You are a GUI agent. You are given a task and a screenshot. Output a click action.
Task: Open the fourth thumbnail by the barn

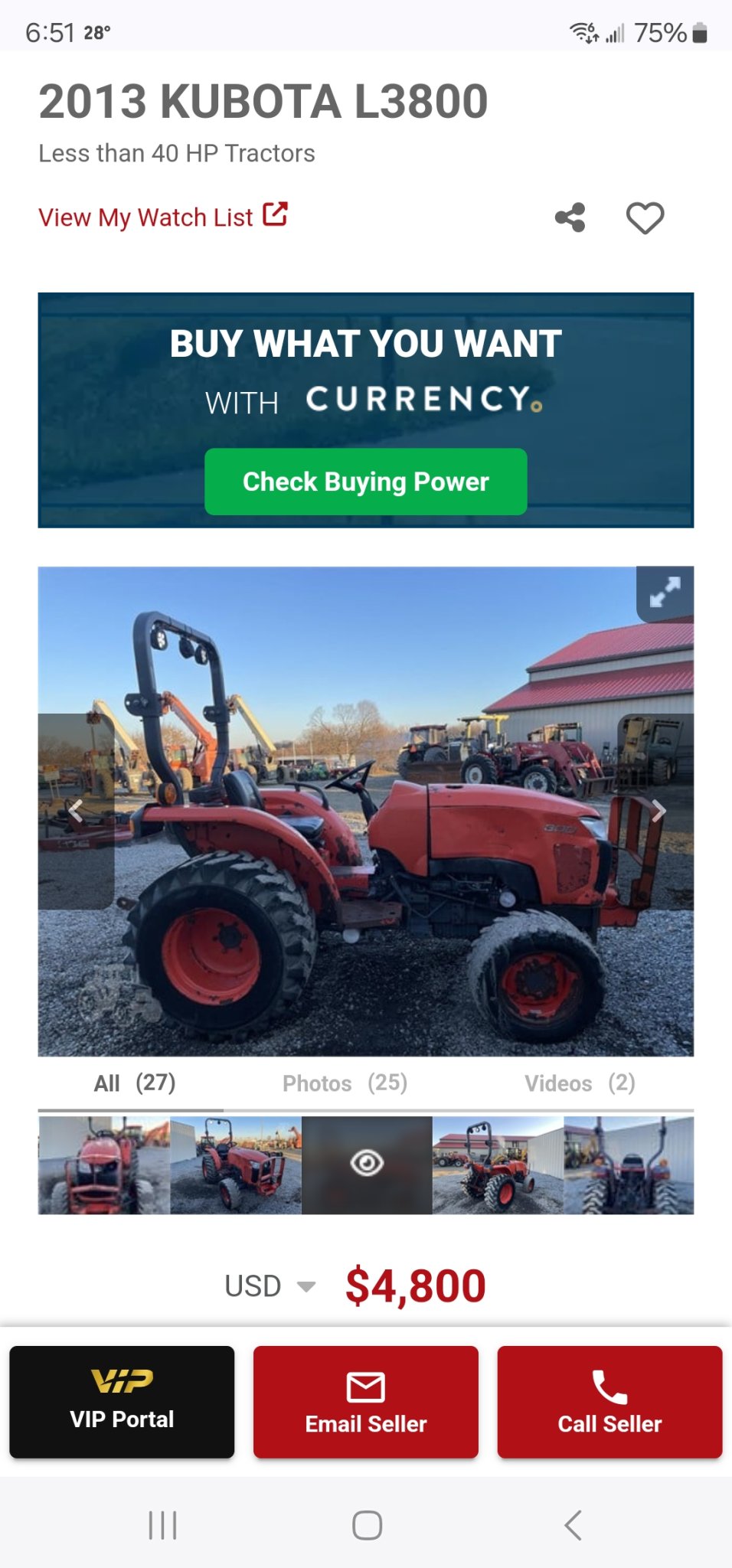[498, 1165]
